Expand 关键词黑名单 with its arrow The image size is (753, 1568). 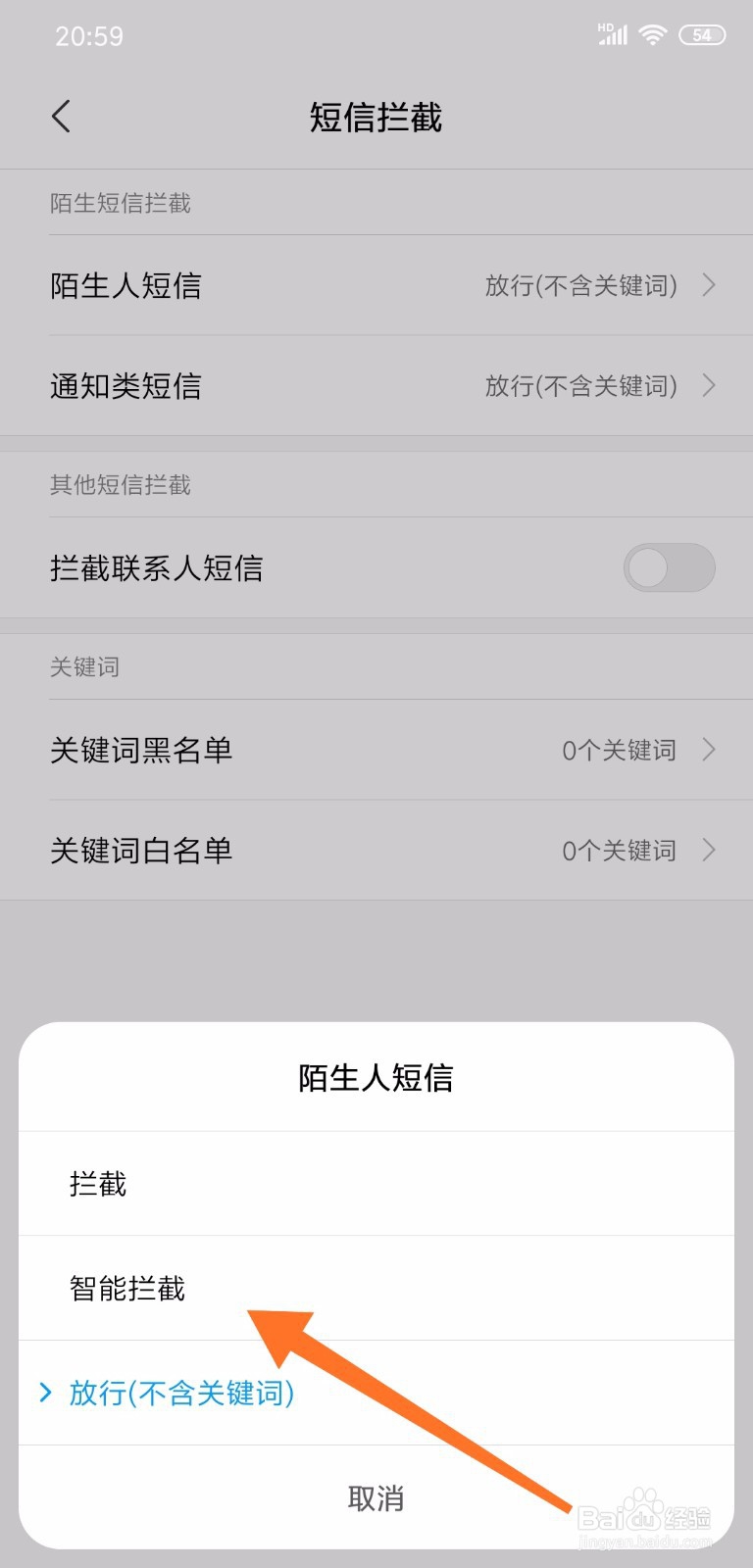[x=709, y=750]
